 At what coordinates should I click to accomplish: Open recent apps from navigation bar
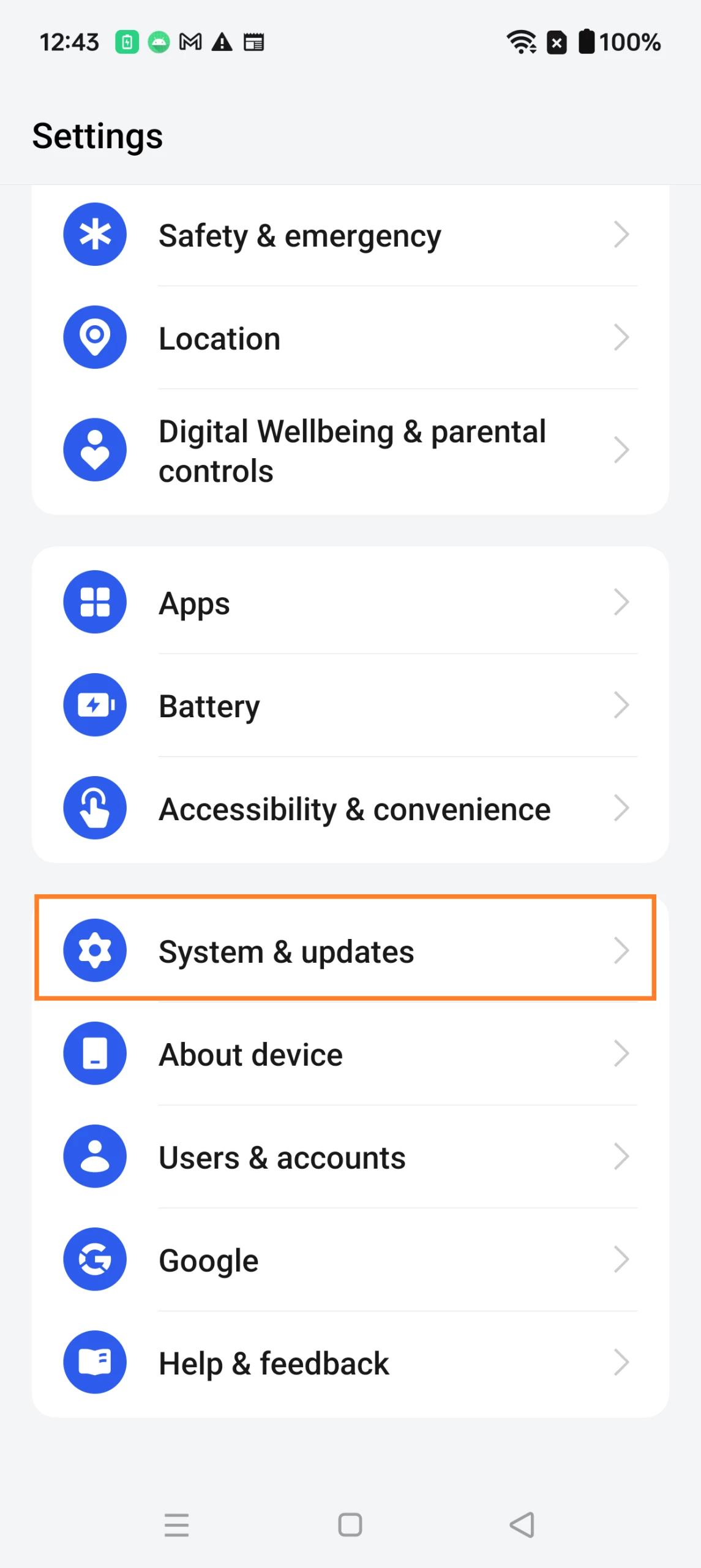177,1525
